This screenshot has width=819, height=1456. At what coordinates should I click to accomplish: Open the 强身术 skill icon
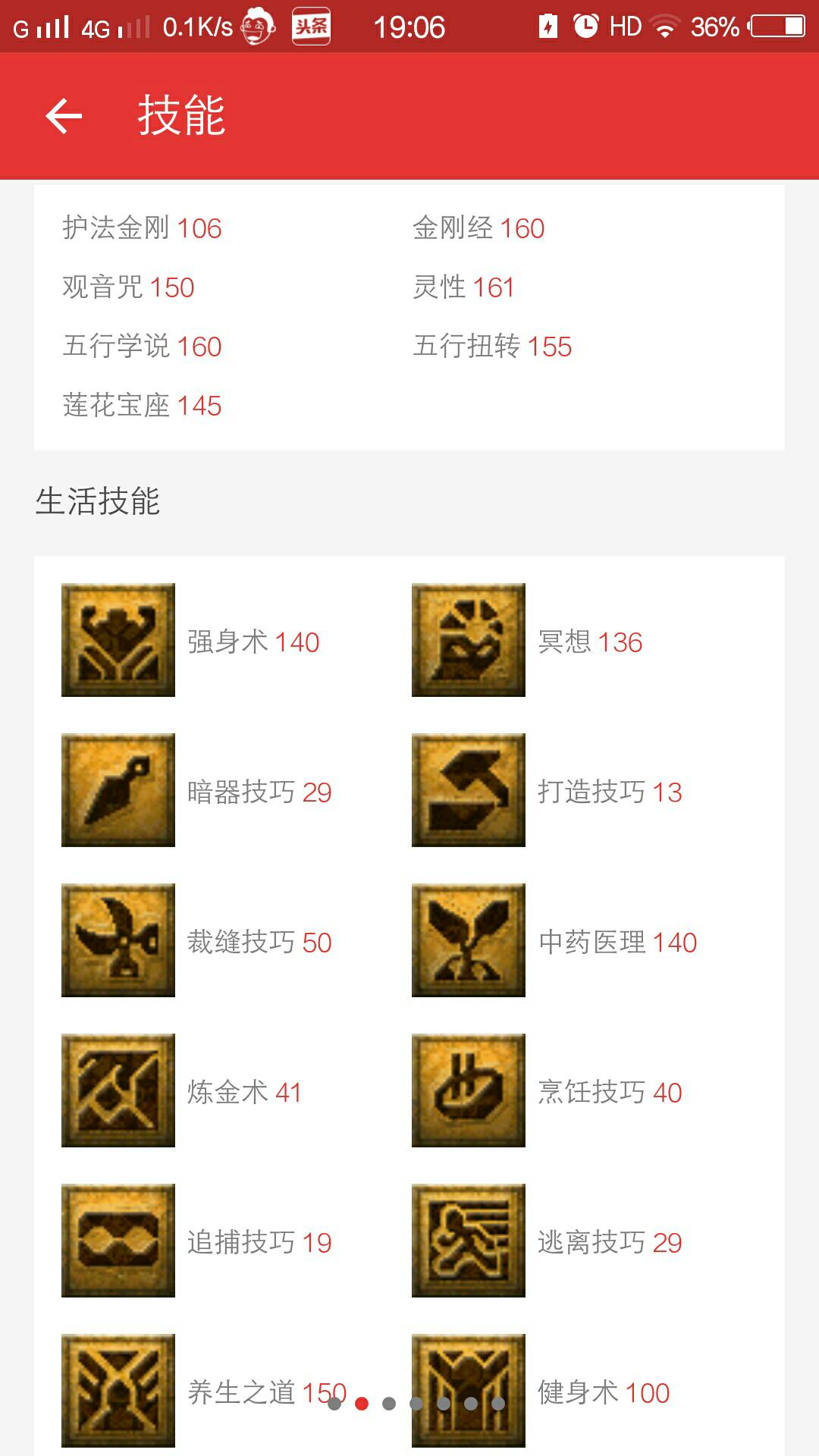click(118, 640)
